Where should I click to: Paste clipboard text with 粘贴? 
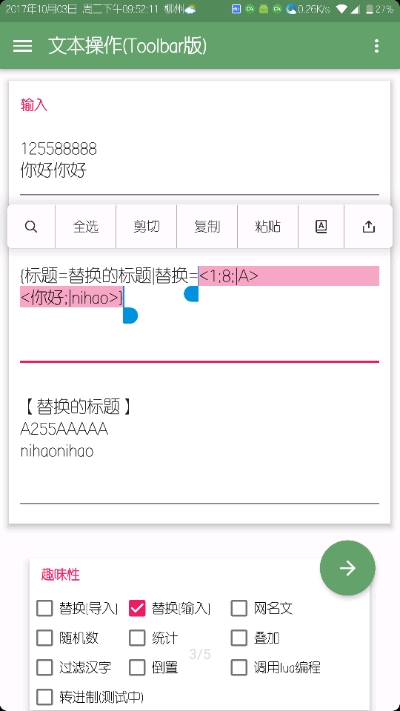click(268, 226)
